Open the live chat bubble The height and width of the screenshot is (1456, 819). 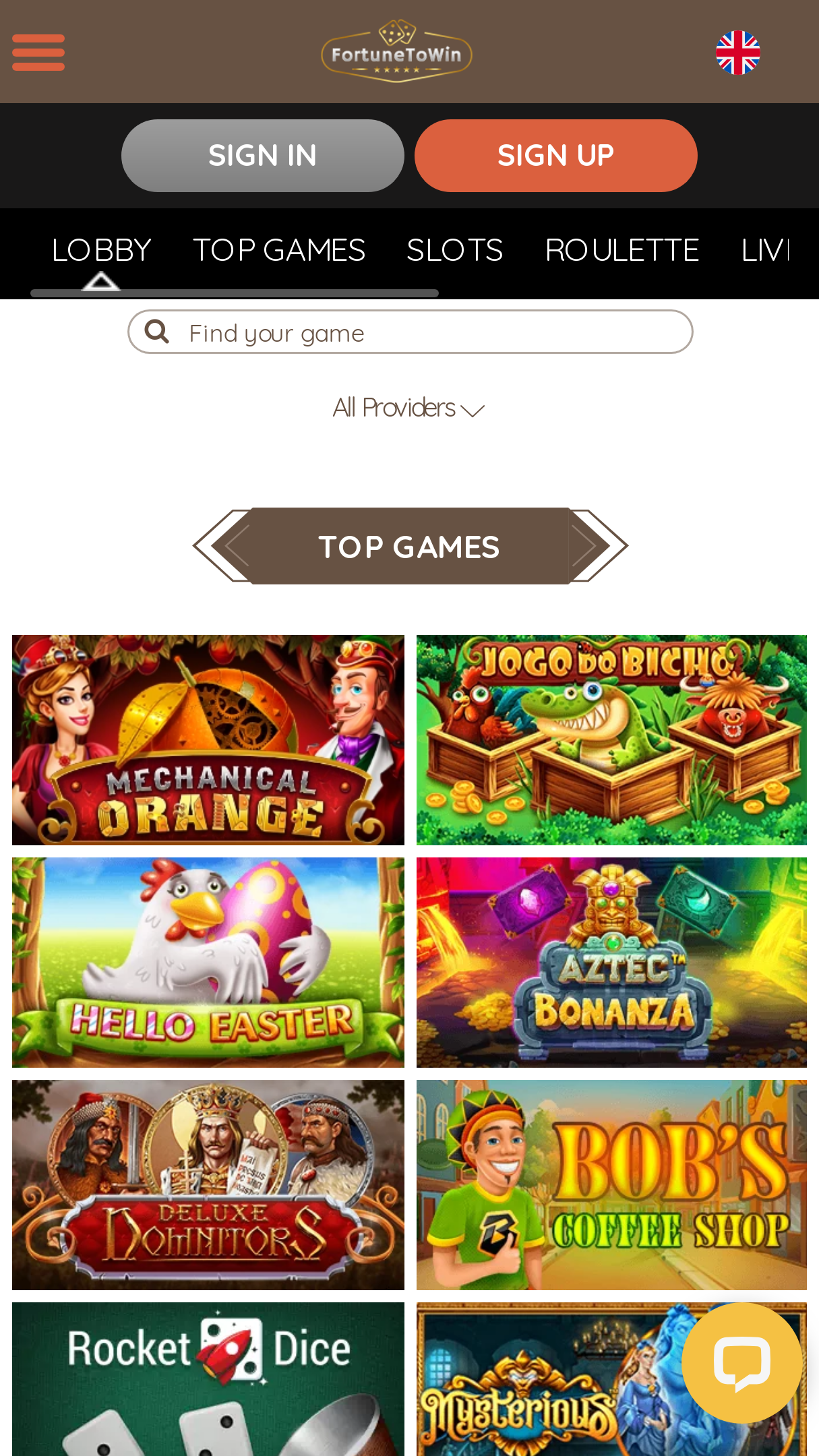(742, 1363)
